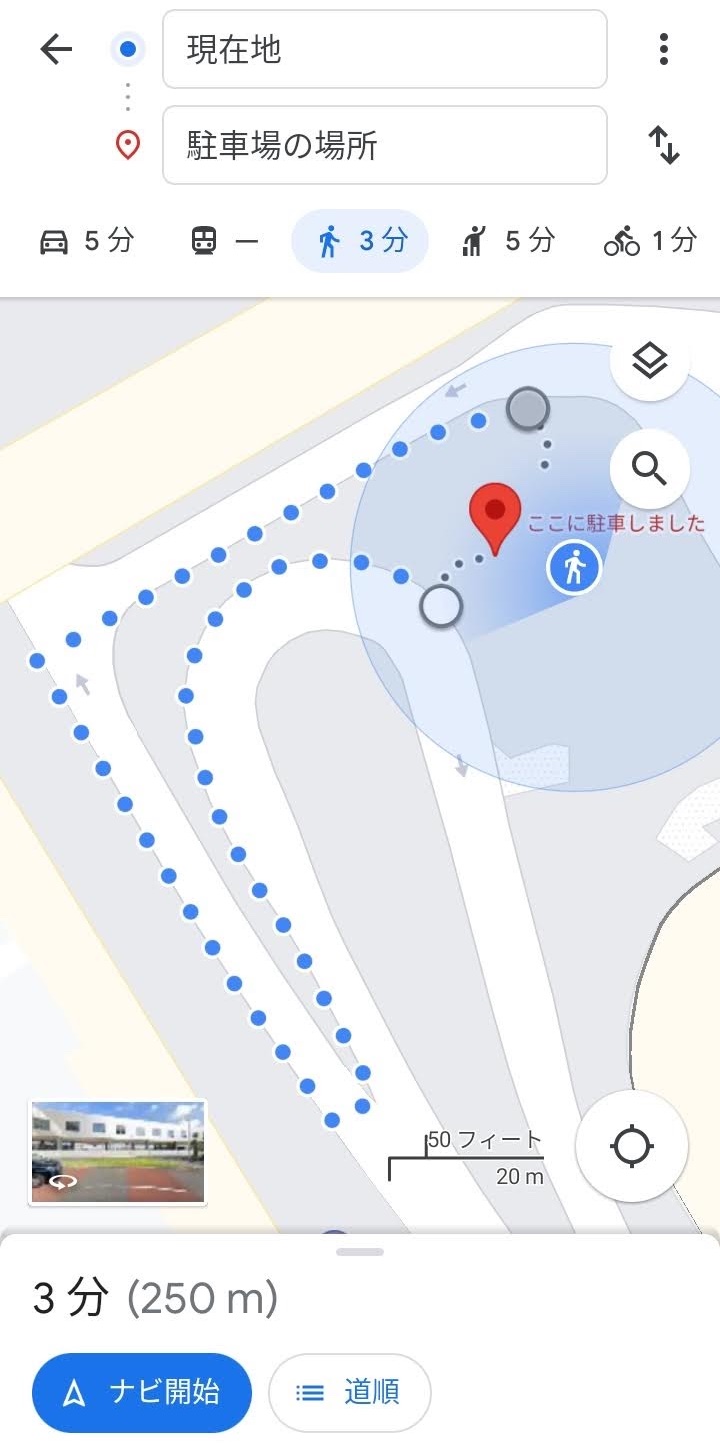
Task: Switch to cycling mode 1分
Action: coord(650,241)
